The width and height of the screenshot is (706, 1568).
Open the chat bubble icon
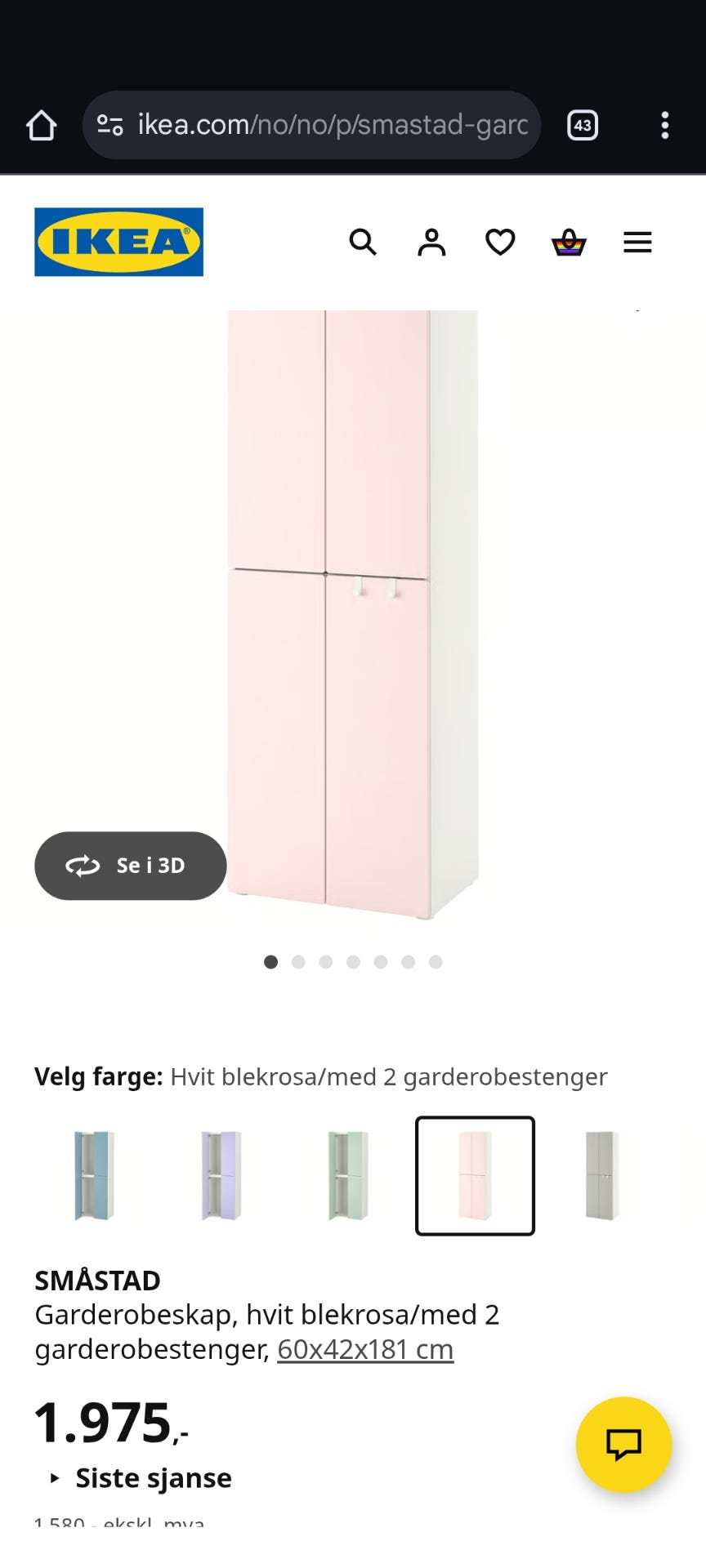[x=623, y=1444]
